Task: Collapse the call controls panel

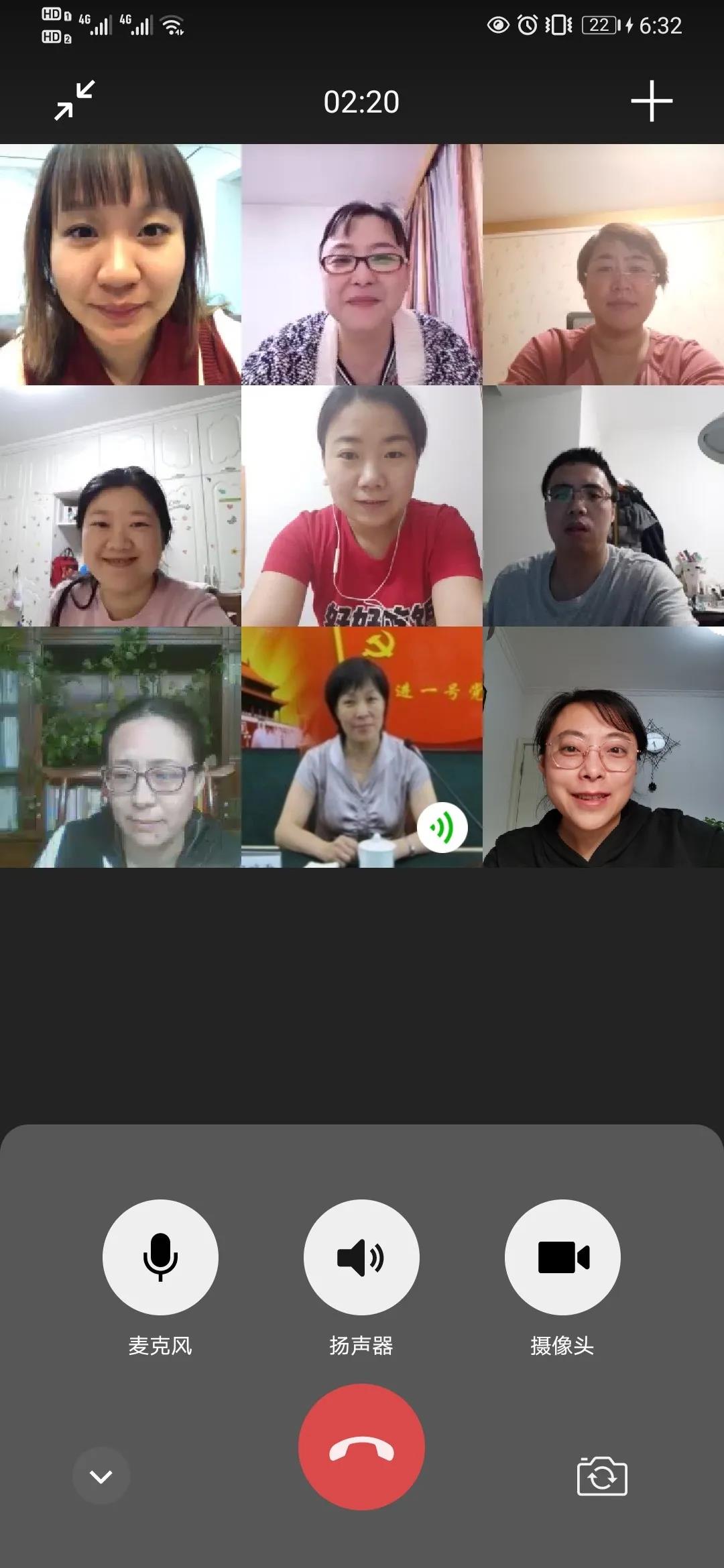Action: click(101, 1476)
